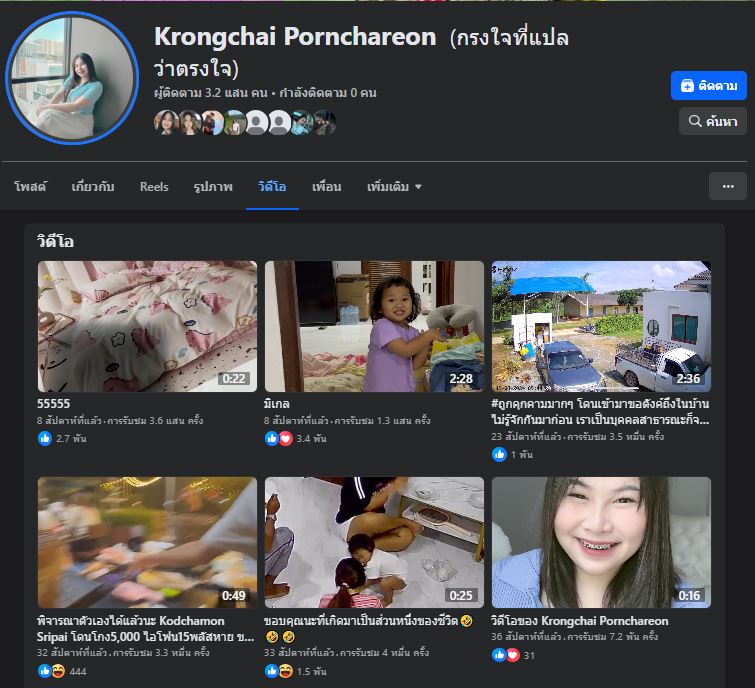Open the profile picture
The width and height of the screenshot is (755, 688).
click(x=71, y=79)
